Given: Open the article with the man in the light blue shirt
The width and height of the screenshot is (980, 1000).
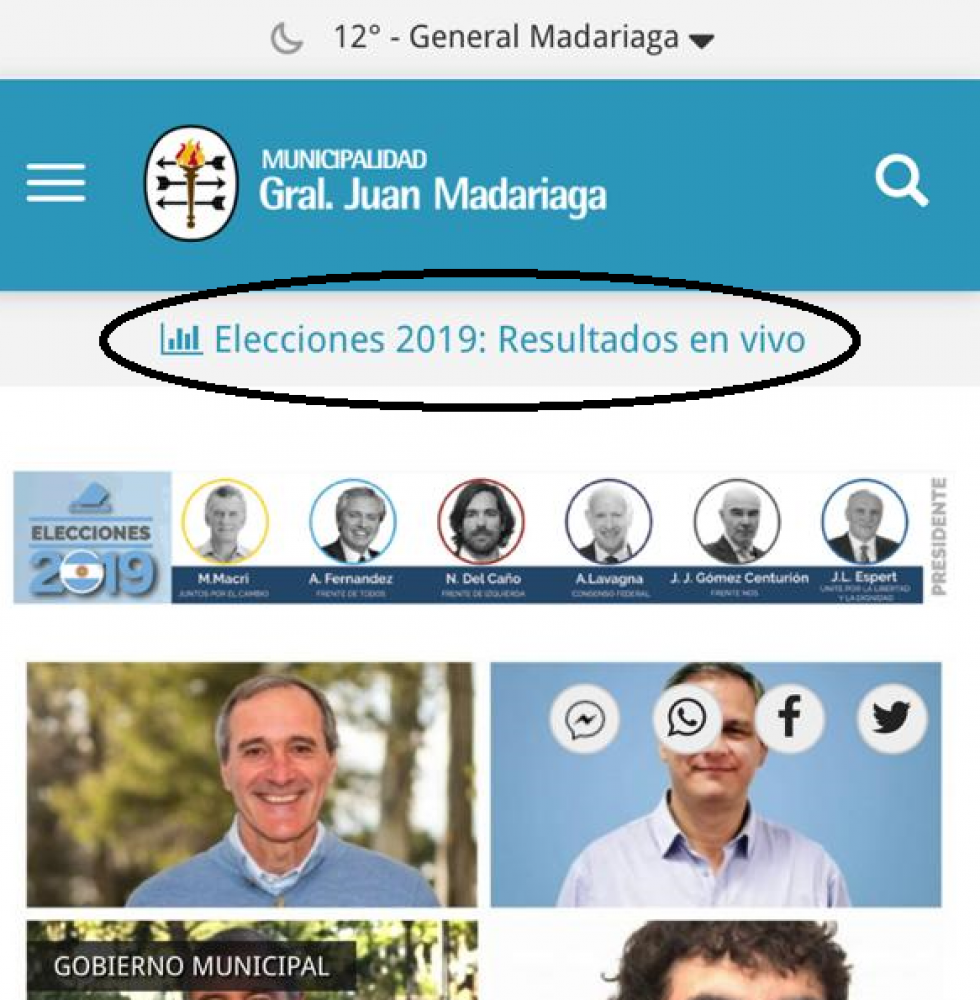Looking at the screenshot, I should coord(715,820).
